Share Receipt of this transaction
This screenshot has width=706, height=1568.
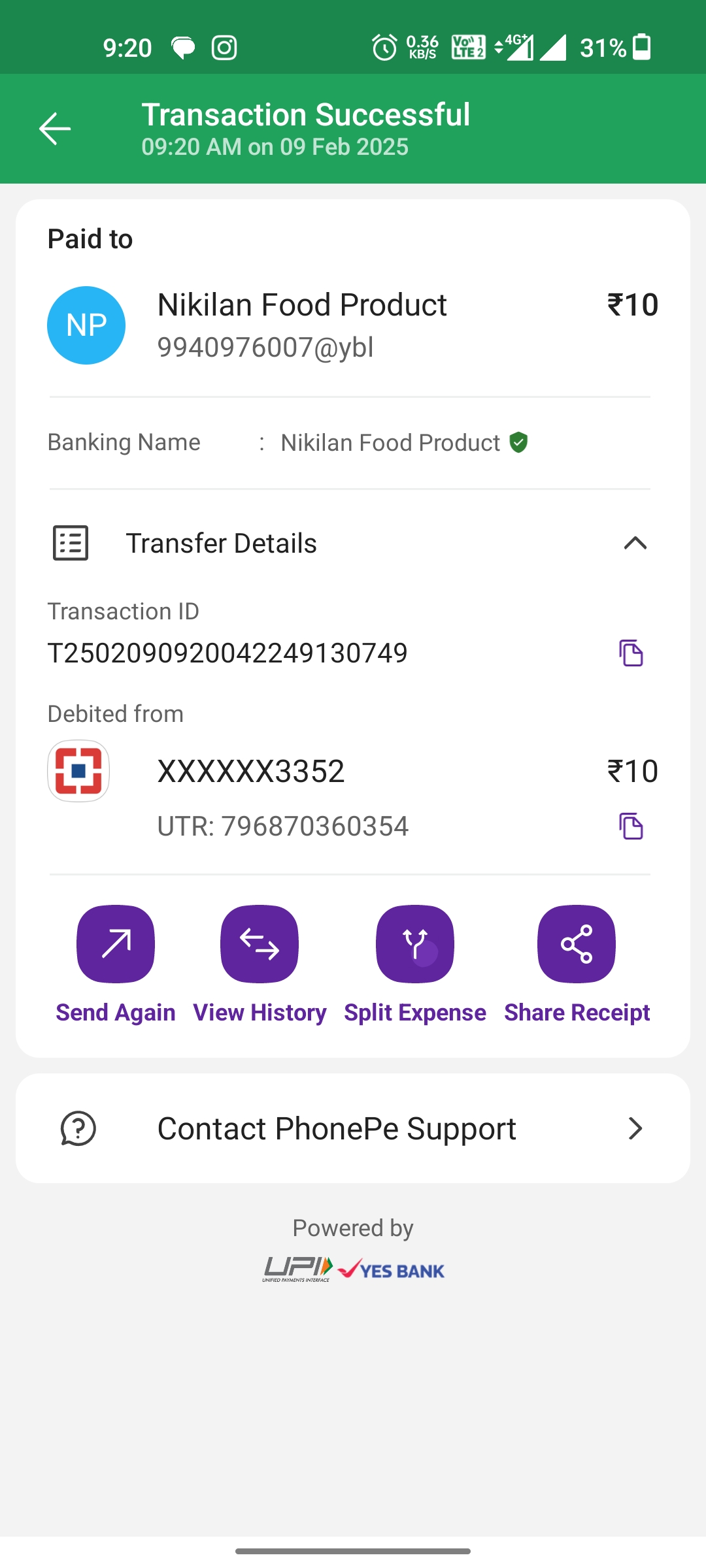[x=577, y=944]
